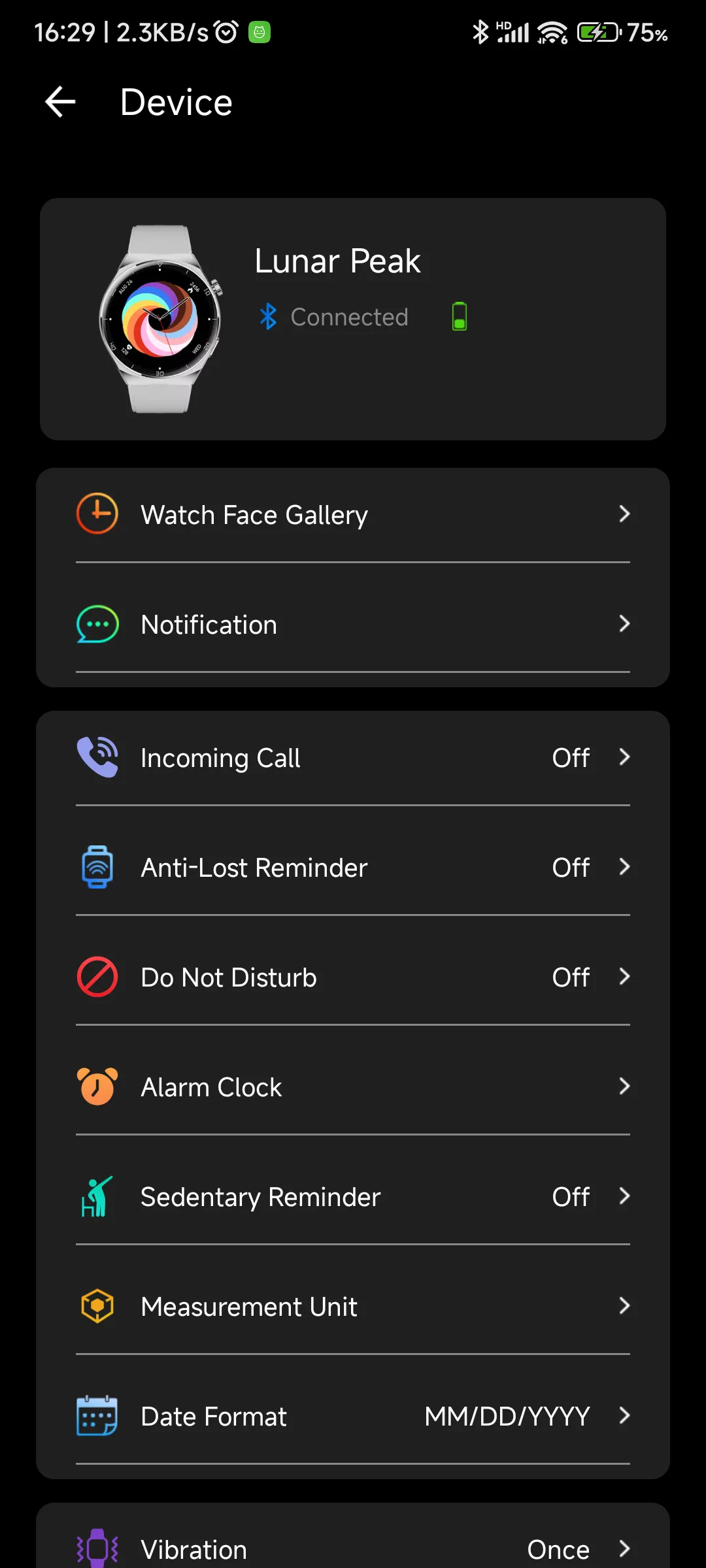Open Notification settings
706x1568 pixels.
coord(353,625)
